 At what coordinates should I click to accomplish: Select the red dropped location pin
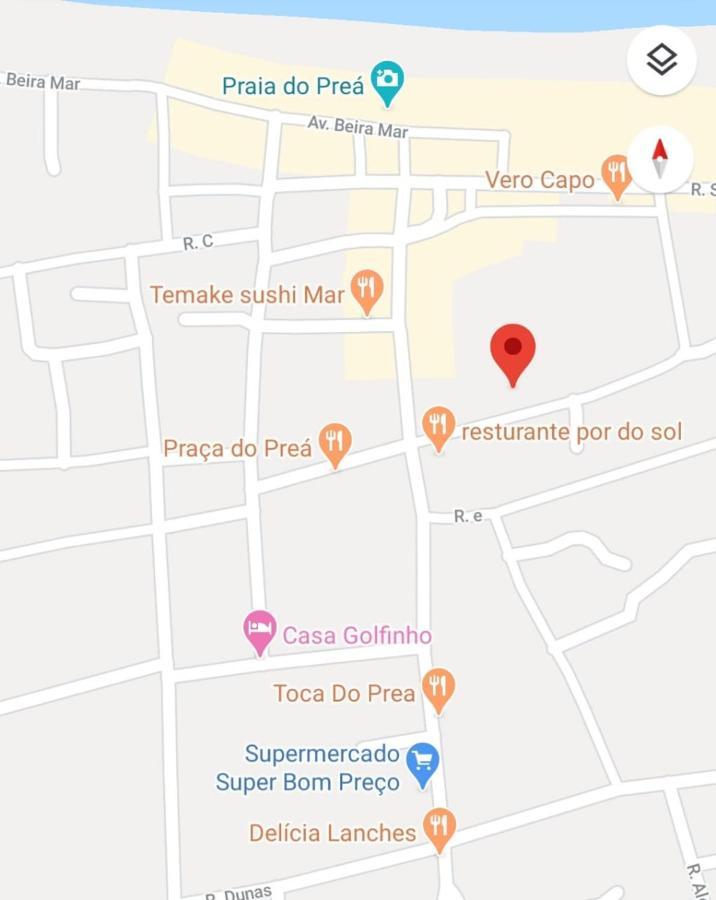pos(512,351)
